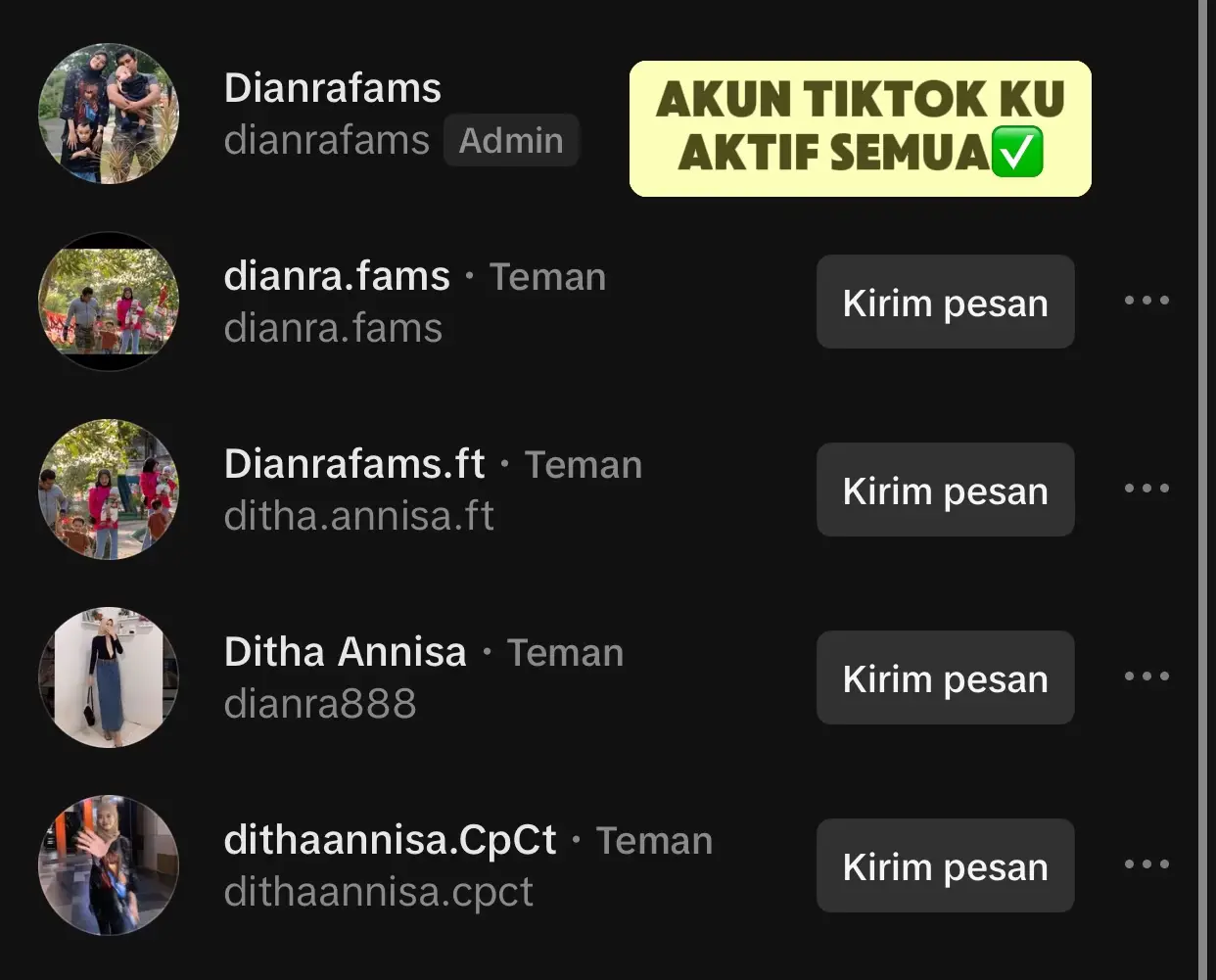This screenshot has height=980, width=1216.
Task: Open the Dianrafams admin profile row
Action: (x=332, y=114)
